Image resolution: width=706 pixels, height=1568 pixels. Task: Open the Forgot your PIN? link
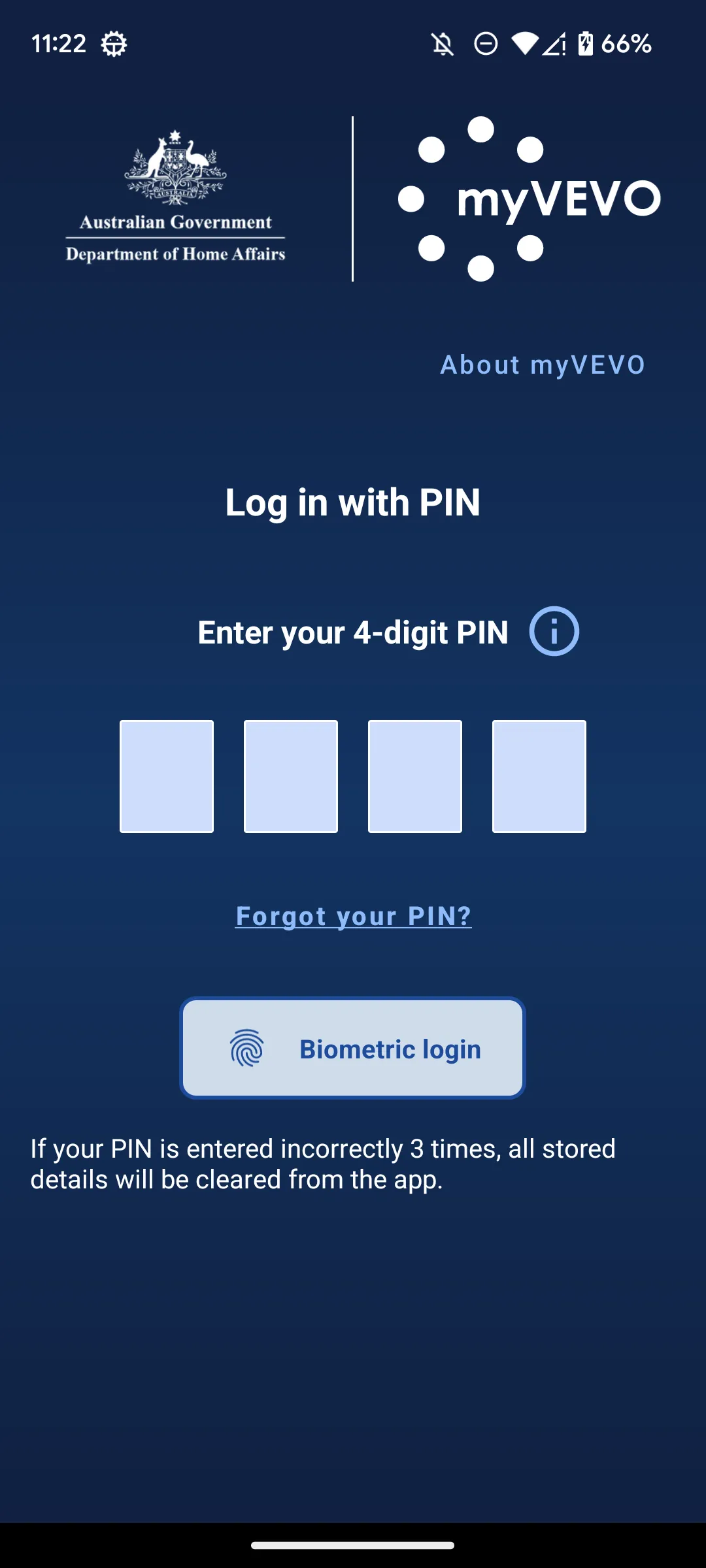[353, 916]
